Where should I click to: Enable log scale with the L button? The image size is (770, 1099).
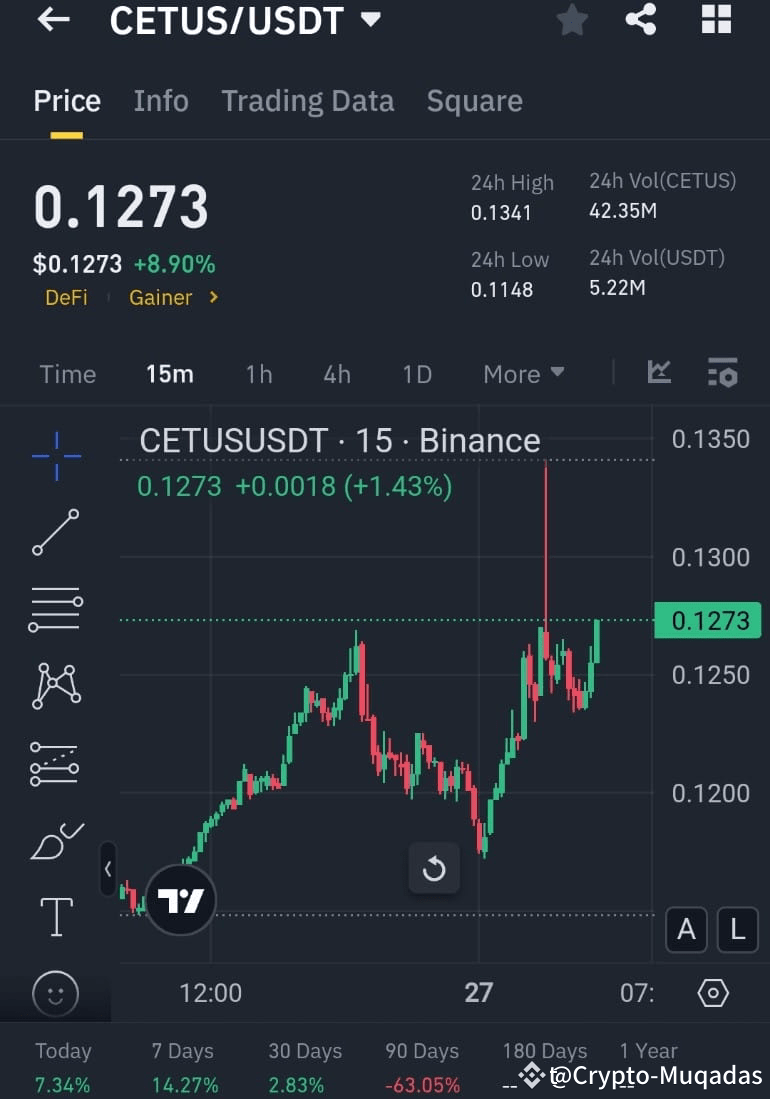[x=737, y=930]
